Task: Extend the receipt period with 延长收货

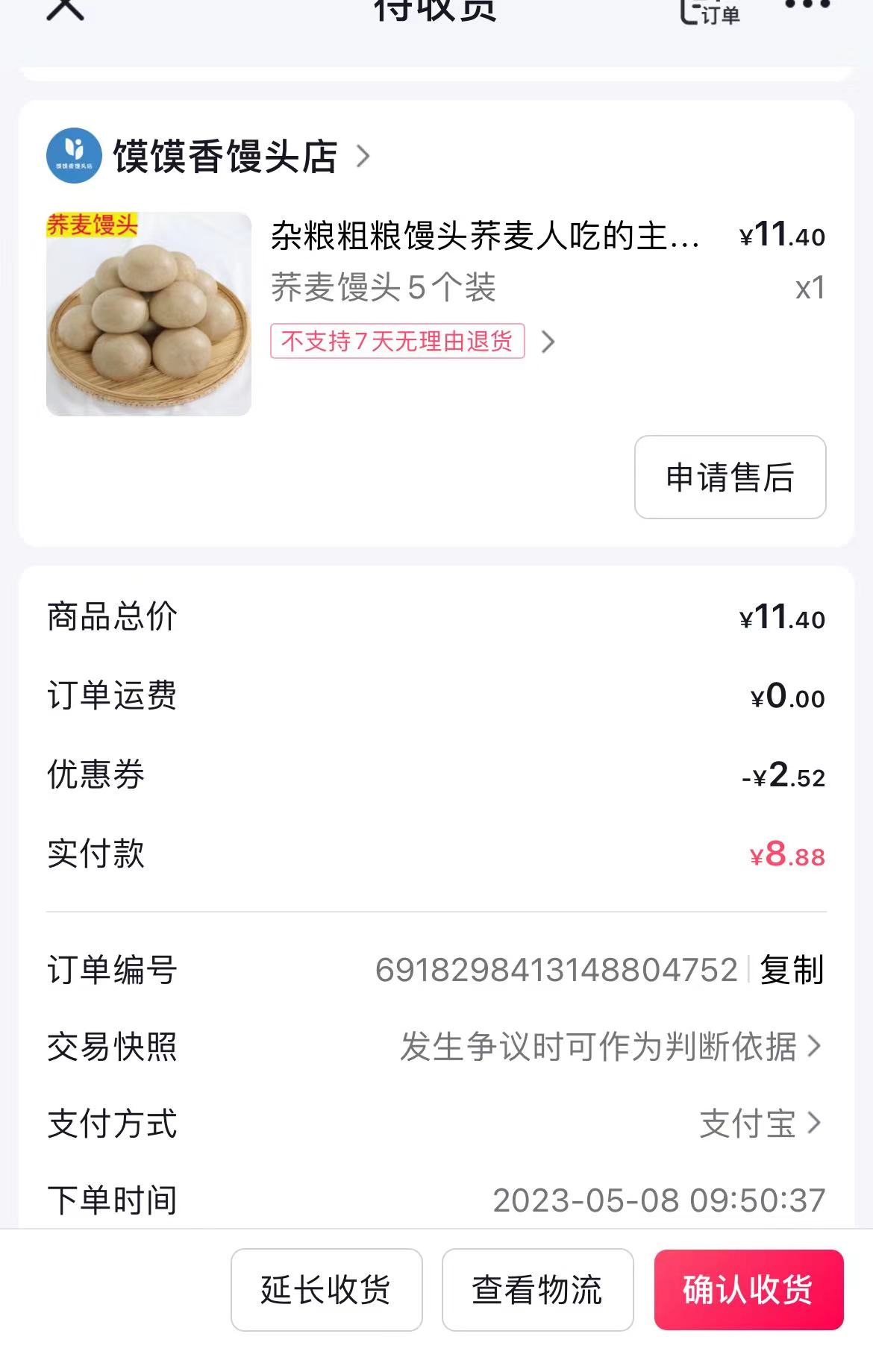Action: pyautogui.click(x=326, y=1290)
